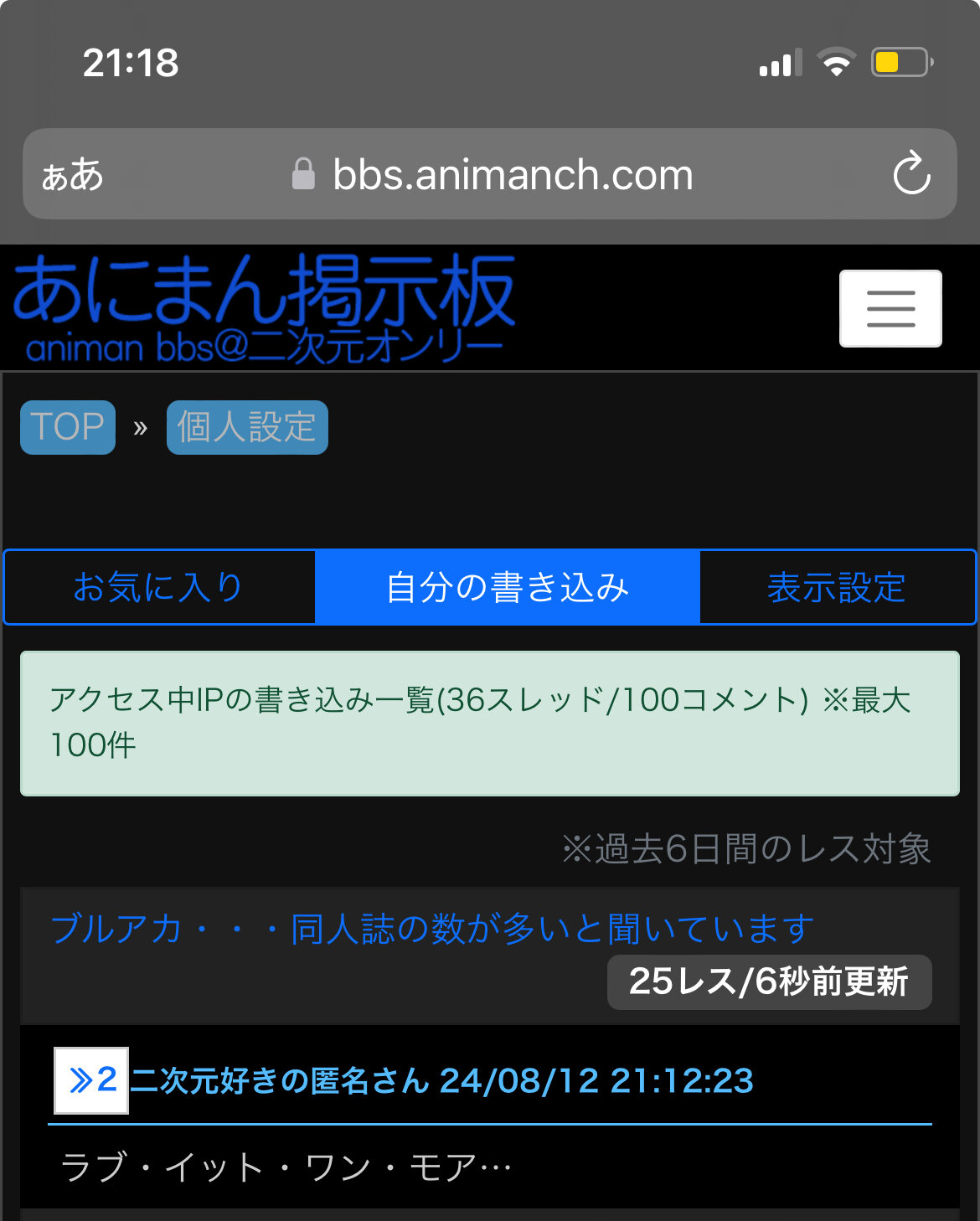This screenshot has width=980, height=1221.
Task: Tap the bbs.animanch.com address field
Action: [511, 174]
